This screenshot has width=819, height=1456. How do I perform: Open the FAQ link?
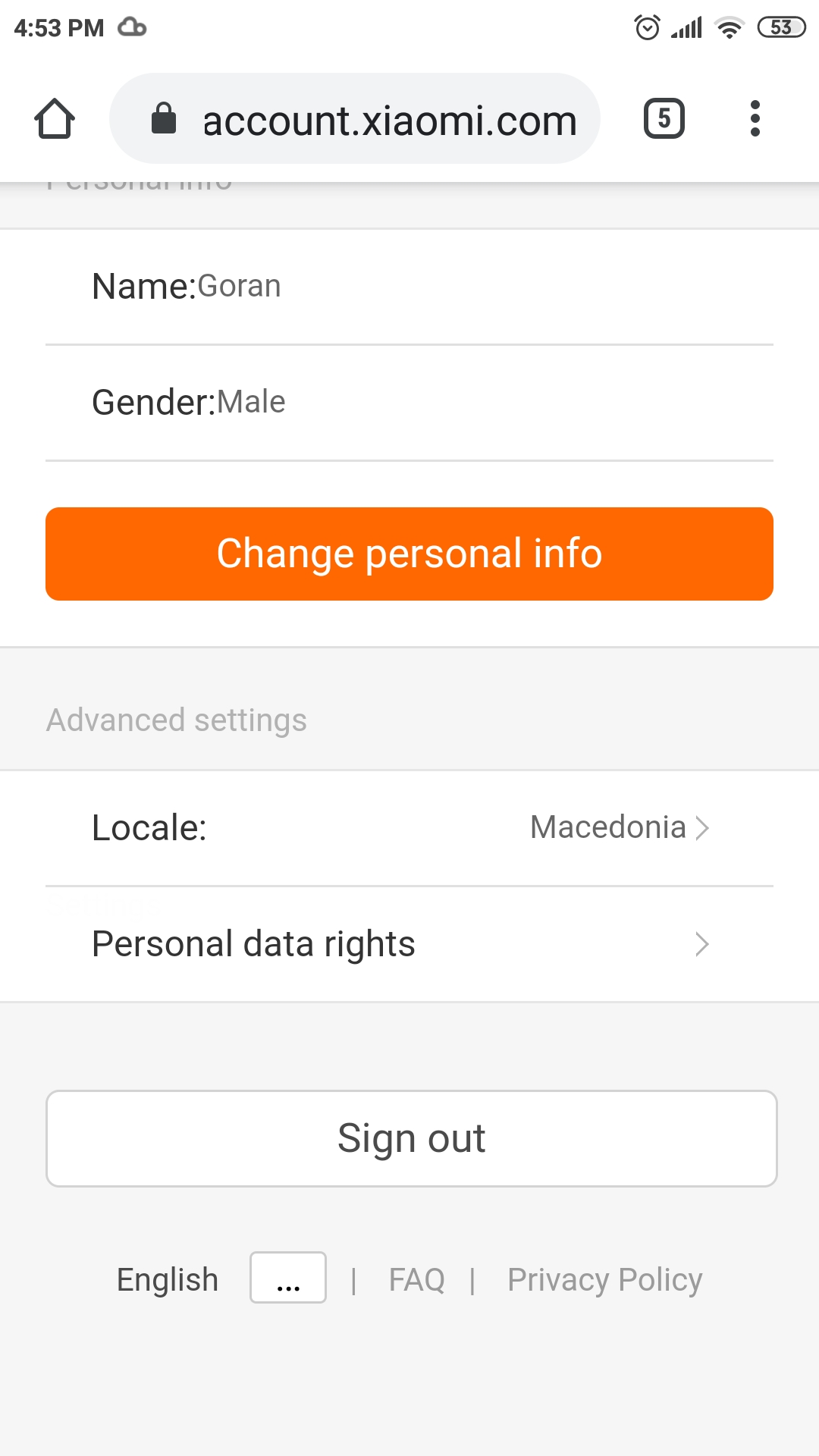[x=416, y=1280]
